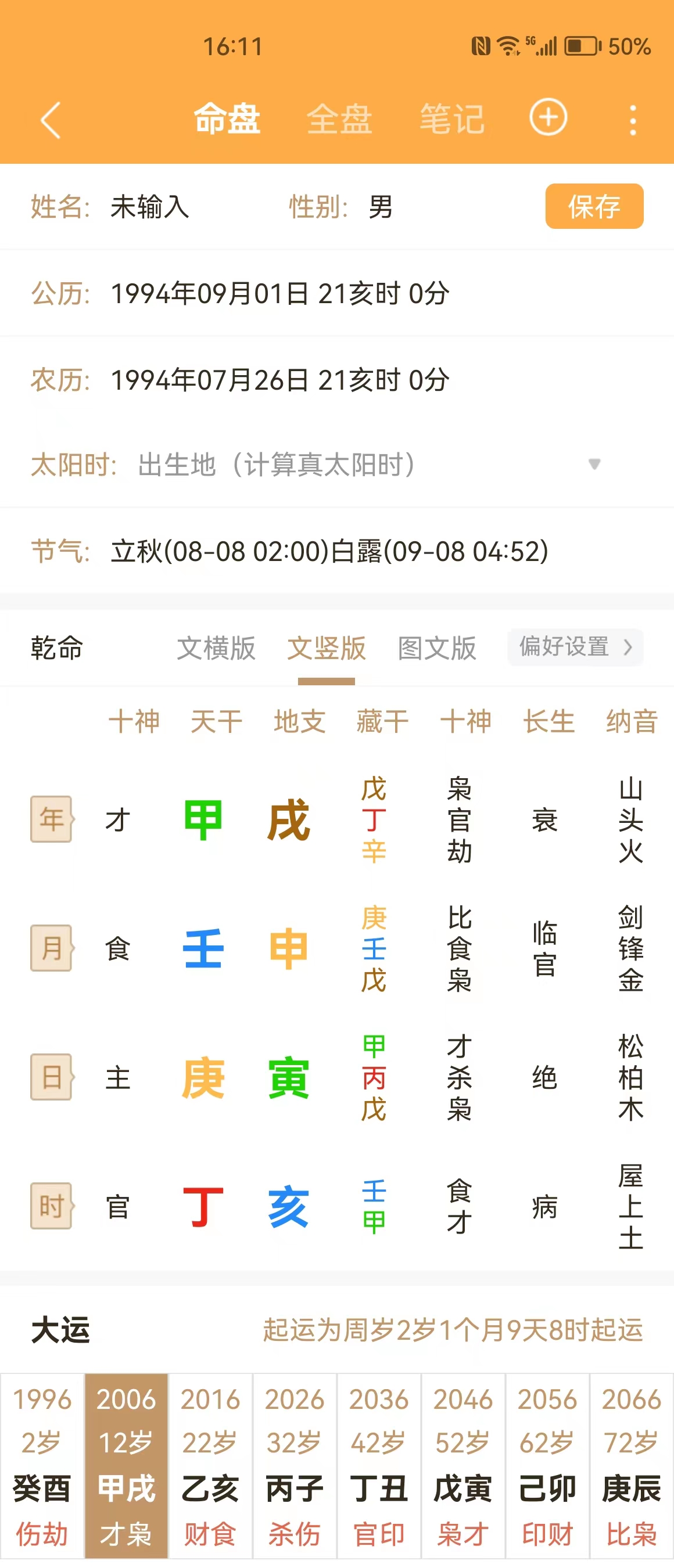Save the chart with 保存 button

[x=594, y=206]
